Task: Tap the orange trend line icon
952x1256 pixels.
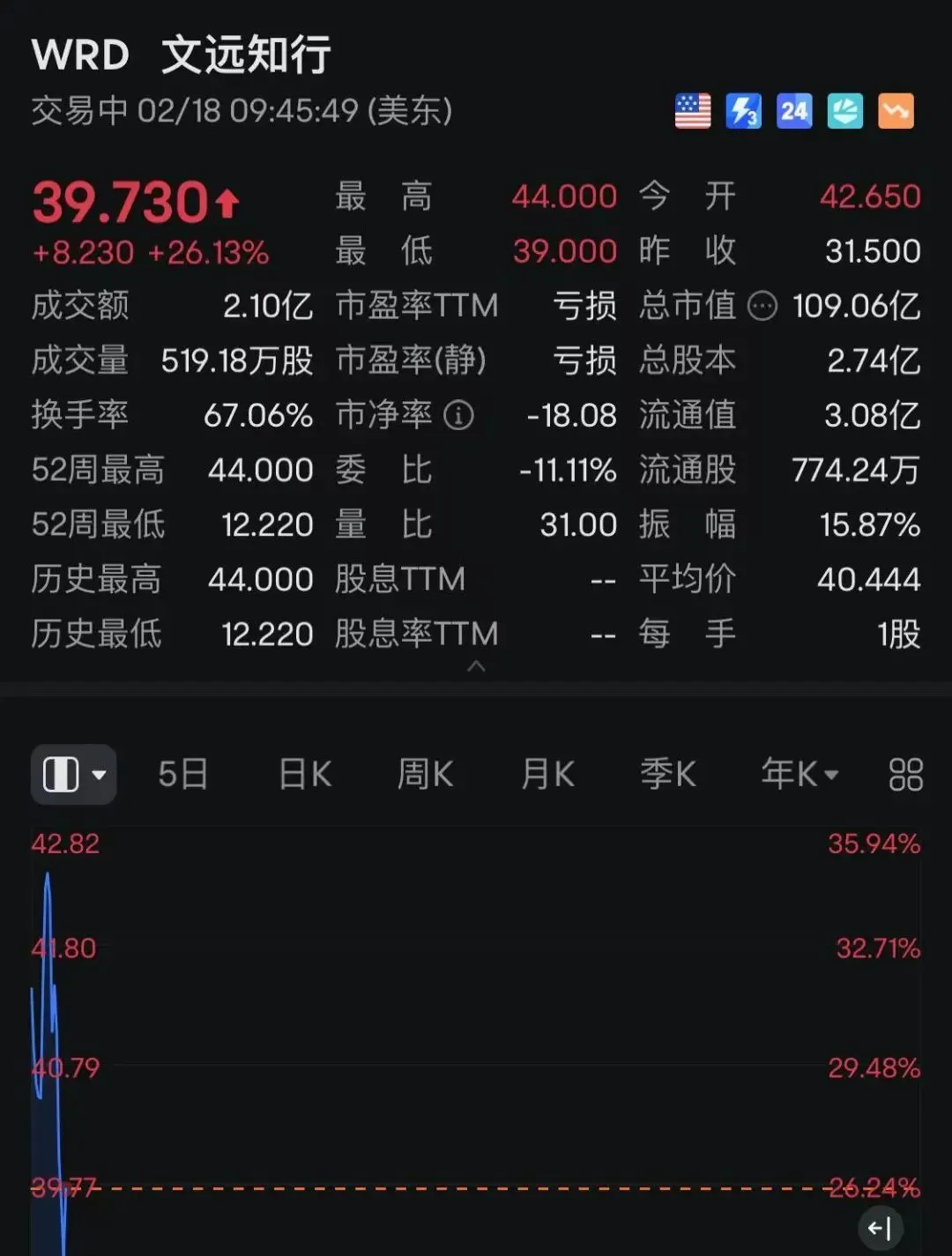Action: (x=896, y=111)
